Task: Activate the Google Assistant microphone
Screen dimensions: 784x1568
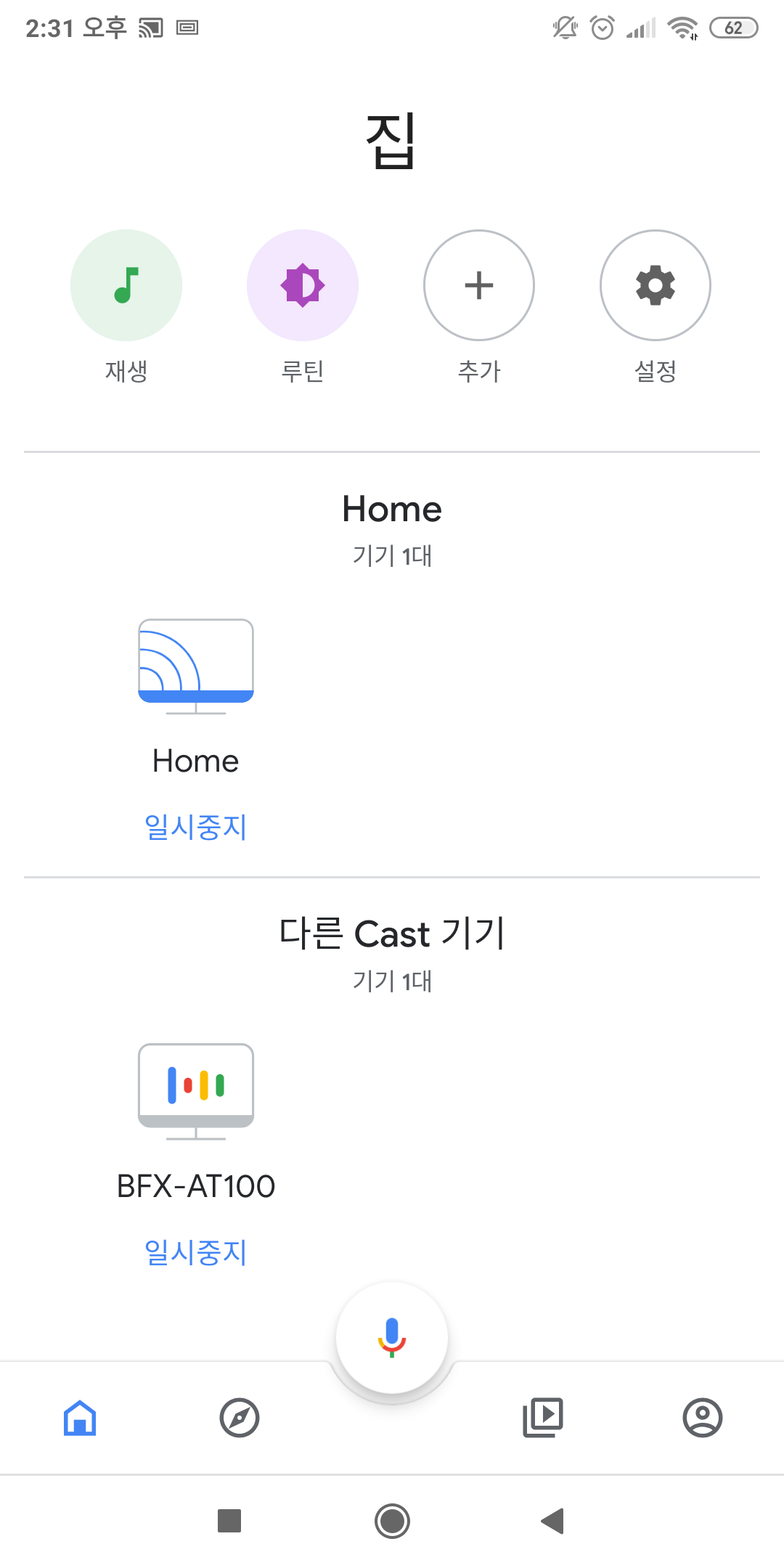Action: 392,1337
